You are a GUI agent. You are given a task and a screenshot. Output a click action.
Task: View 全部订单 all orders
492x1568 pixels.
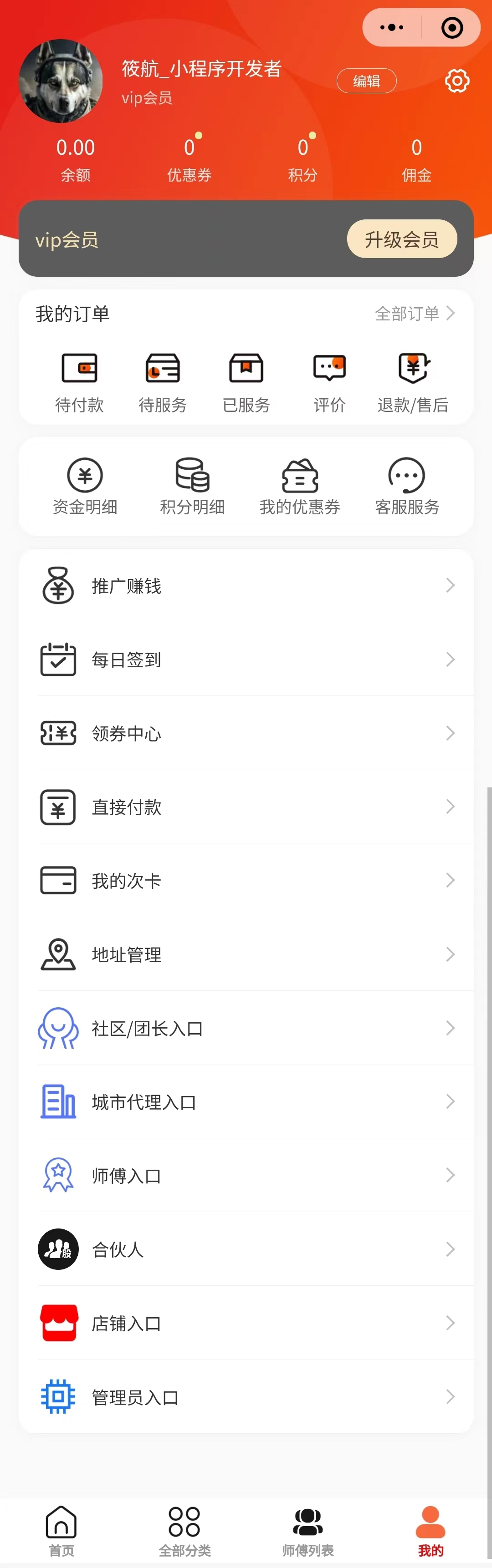(414, 314)
